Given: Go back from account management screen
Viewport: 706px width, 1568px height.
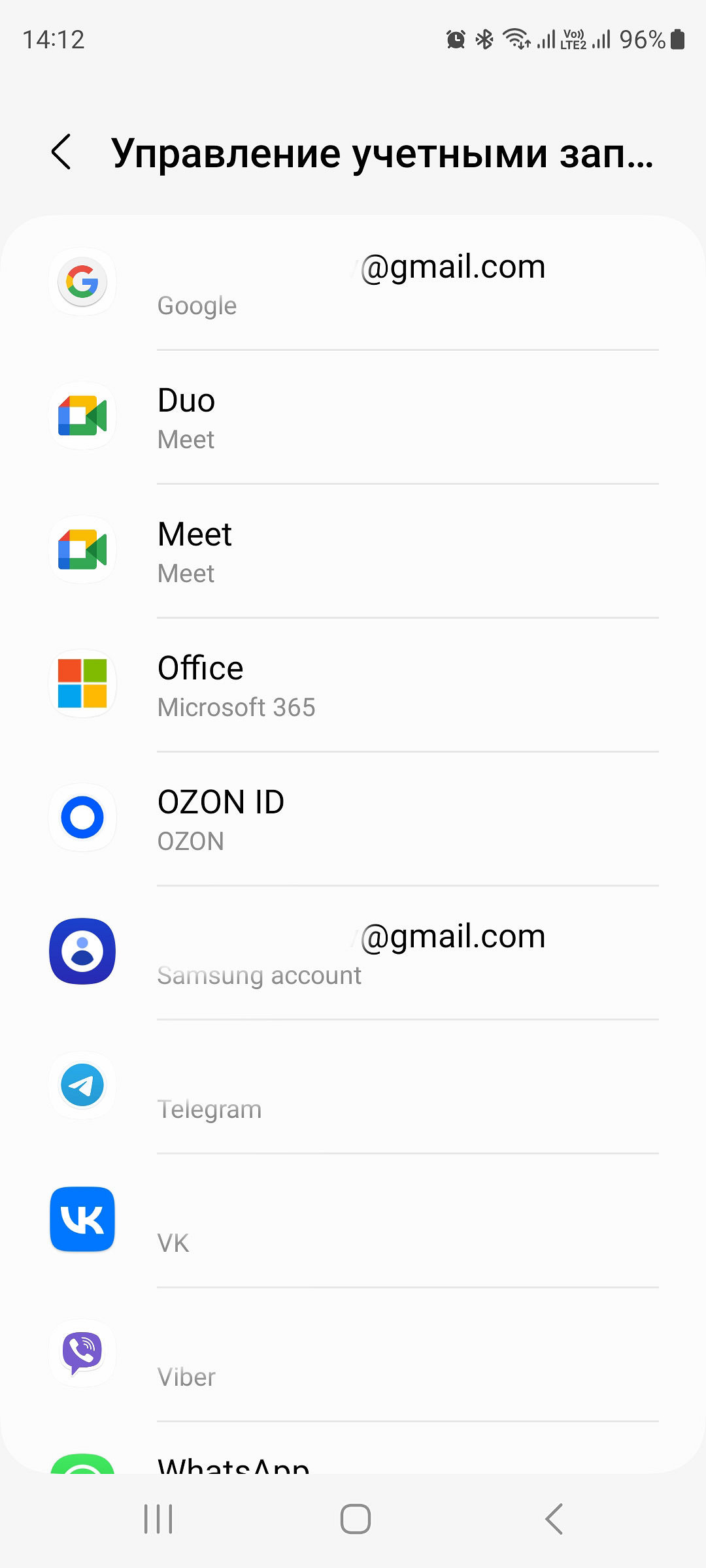Looking at the screenshot, I should click(61, 152).
